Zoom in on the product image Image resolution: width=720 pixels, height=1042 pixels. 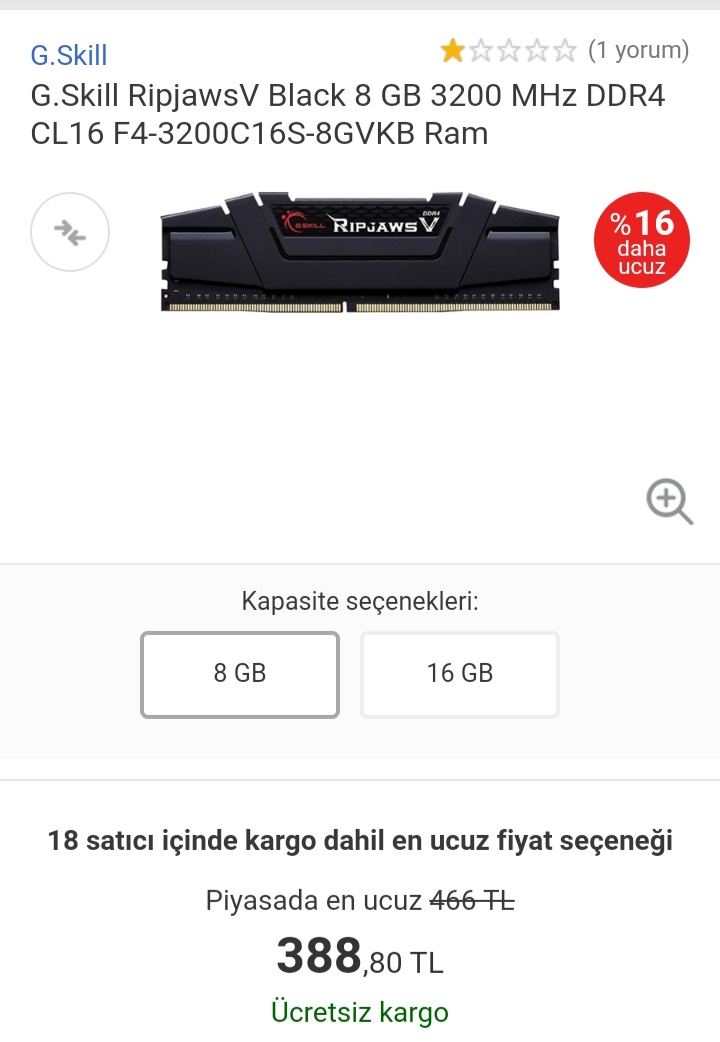click(669, 501)
